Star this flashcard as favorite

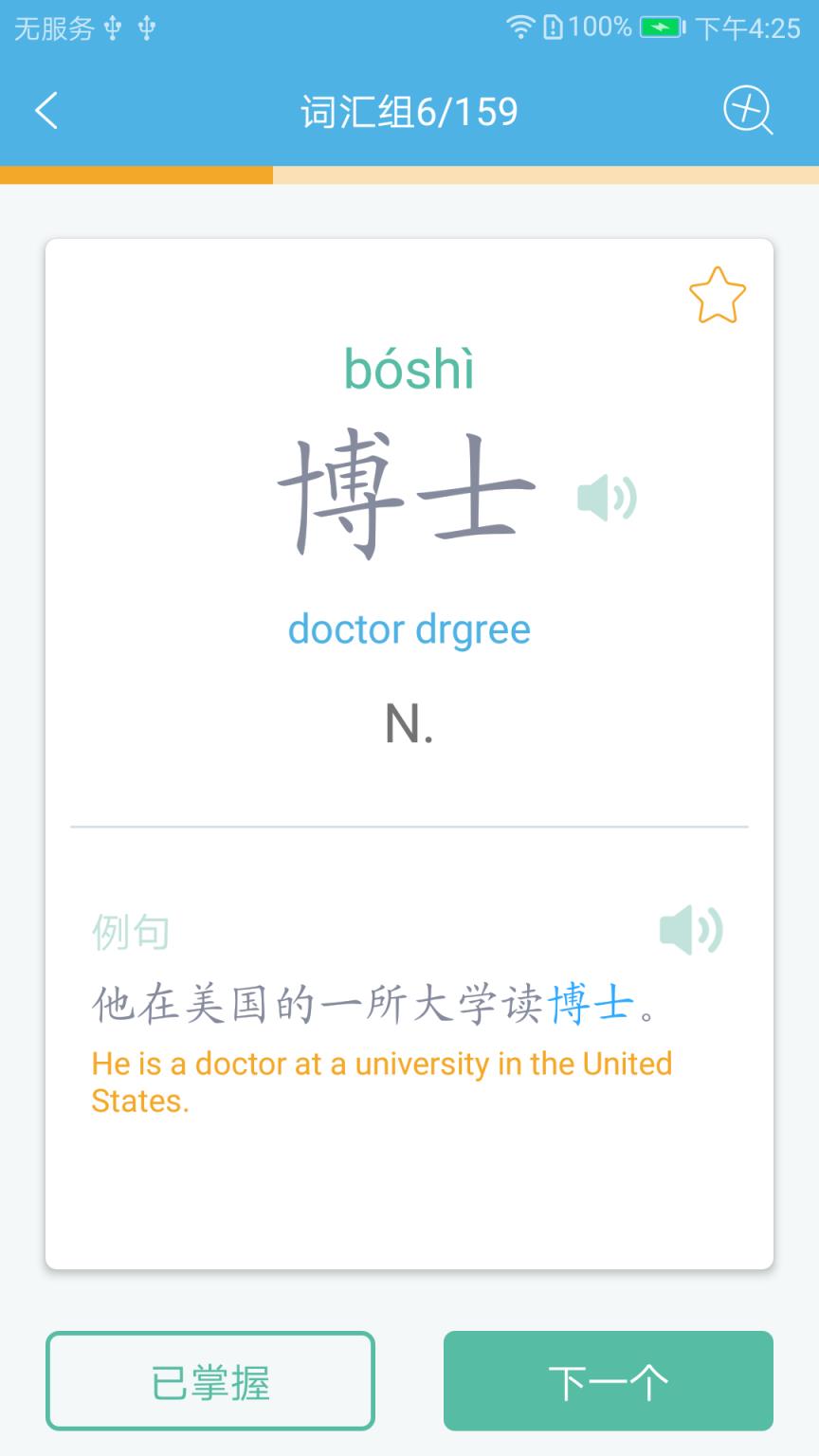[718, 297]
